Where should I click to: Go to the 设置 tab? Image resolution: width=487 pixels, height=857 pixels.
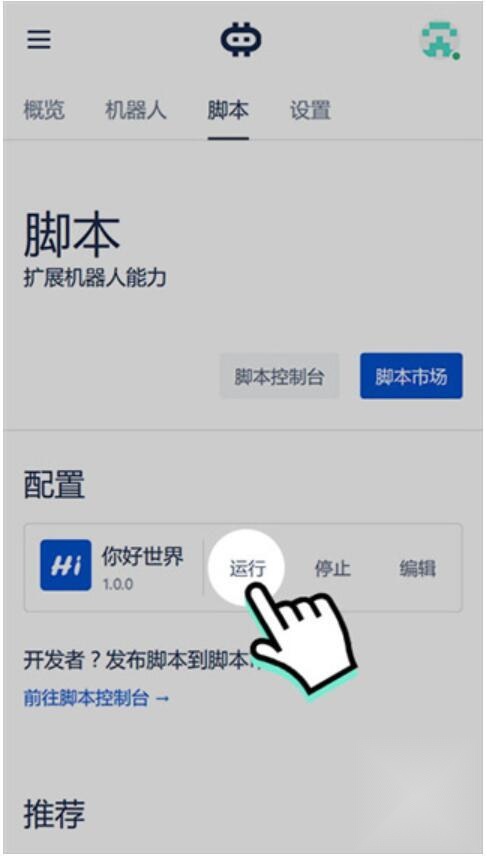coord(310,110)
